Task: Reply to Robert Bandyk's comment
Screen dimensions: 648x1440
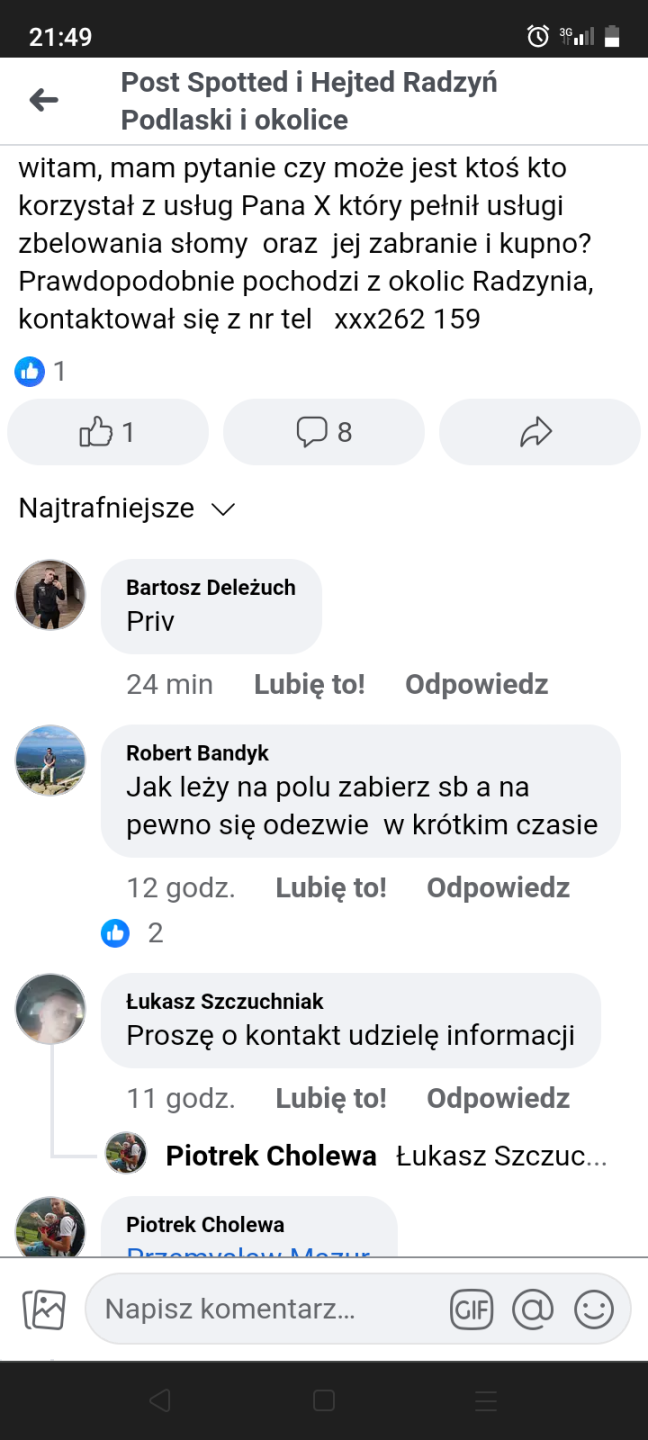Action: tap(498, 888)
